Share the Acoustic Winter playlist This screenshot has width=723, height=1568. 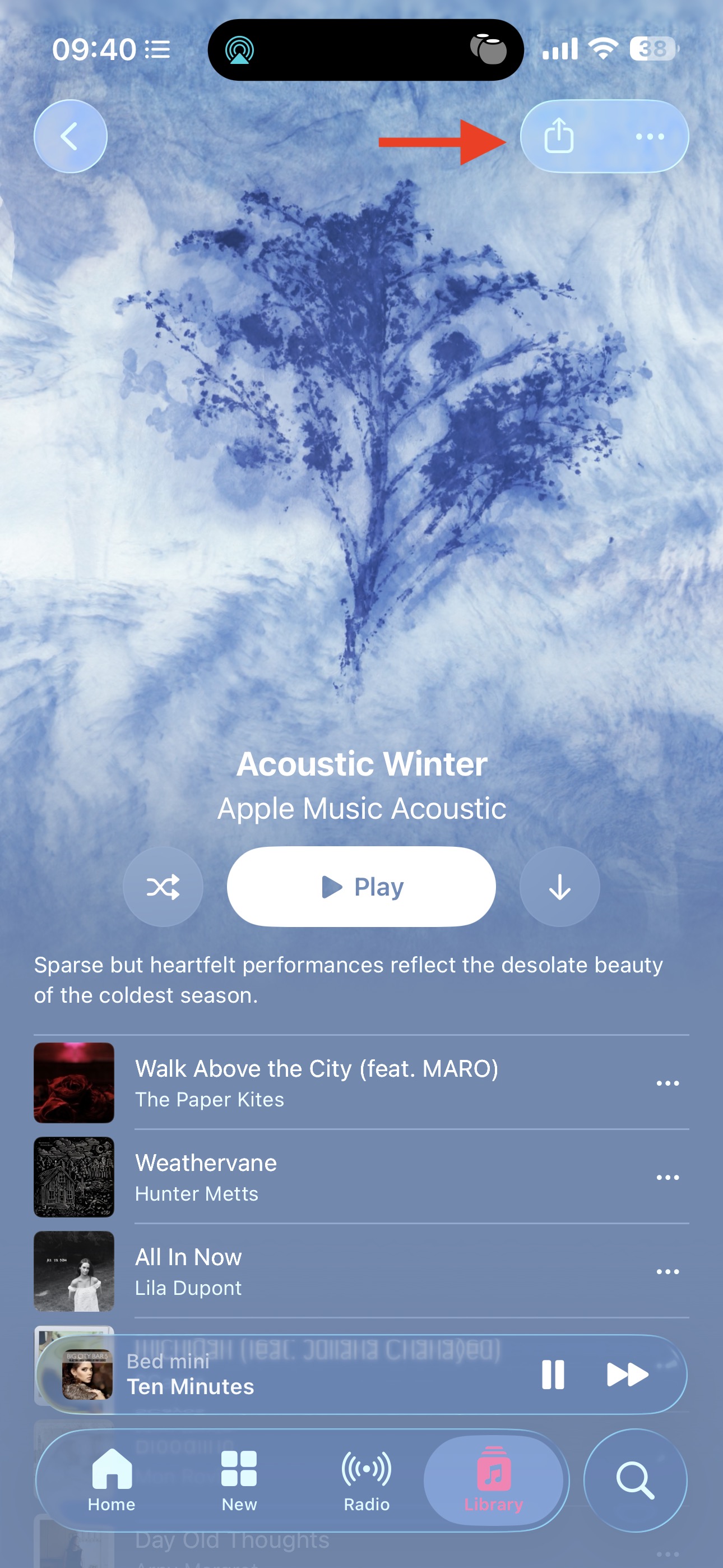click(x=559, y=136)
